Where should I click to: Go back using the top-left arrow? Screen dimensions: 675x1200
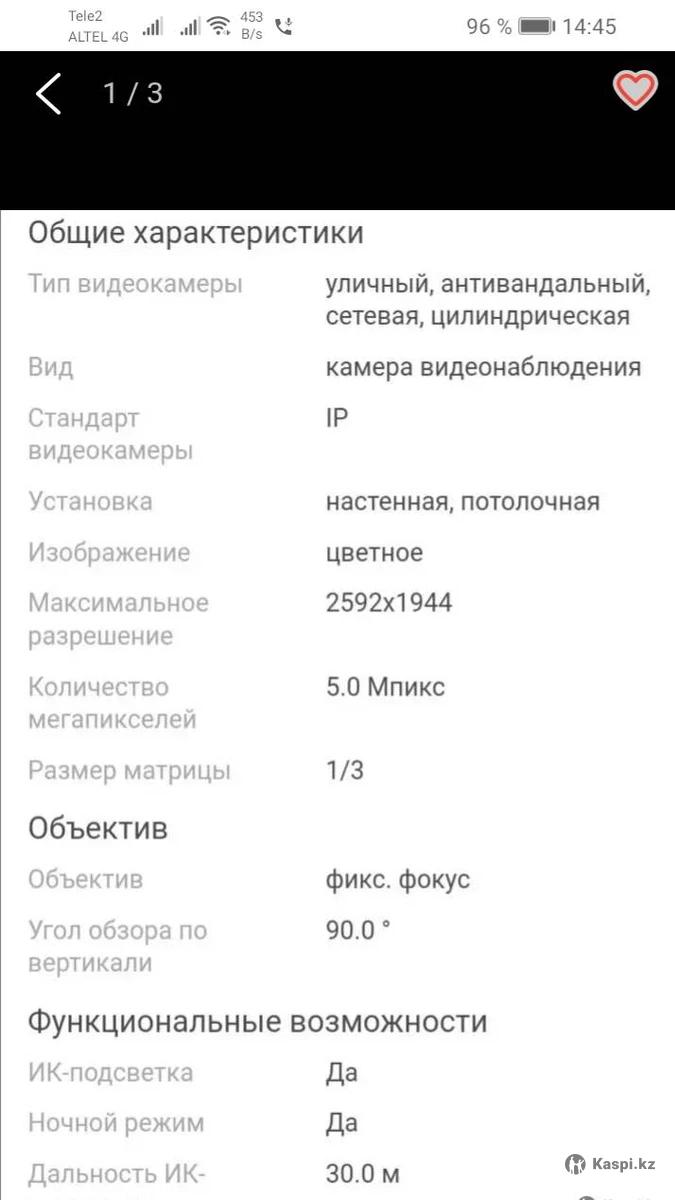(48, 94)
